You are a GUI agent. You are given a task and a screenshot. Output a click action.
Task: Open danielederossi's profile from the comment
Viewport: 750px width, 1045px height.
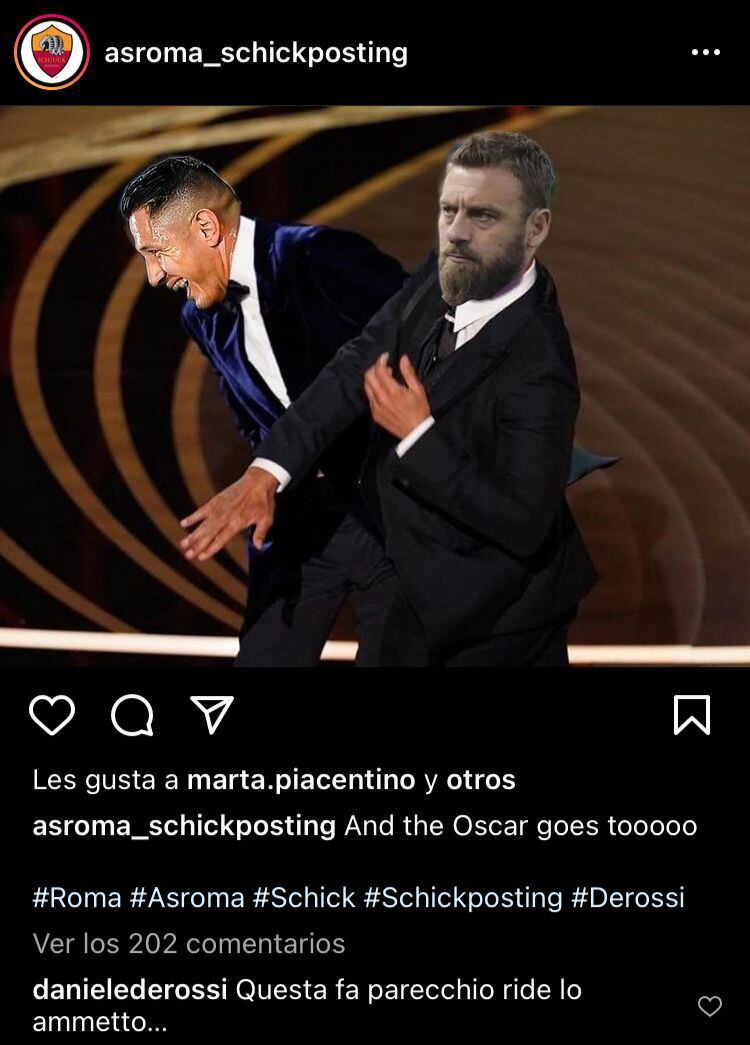[131, 990]
